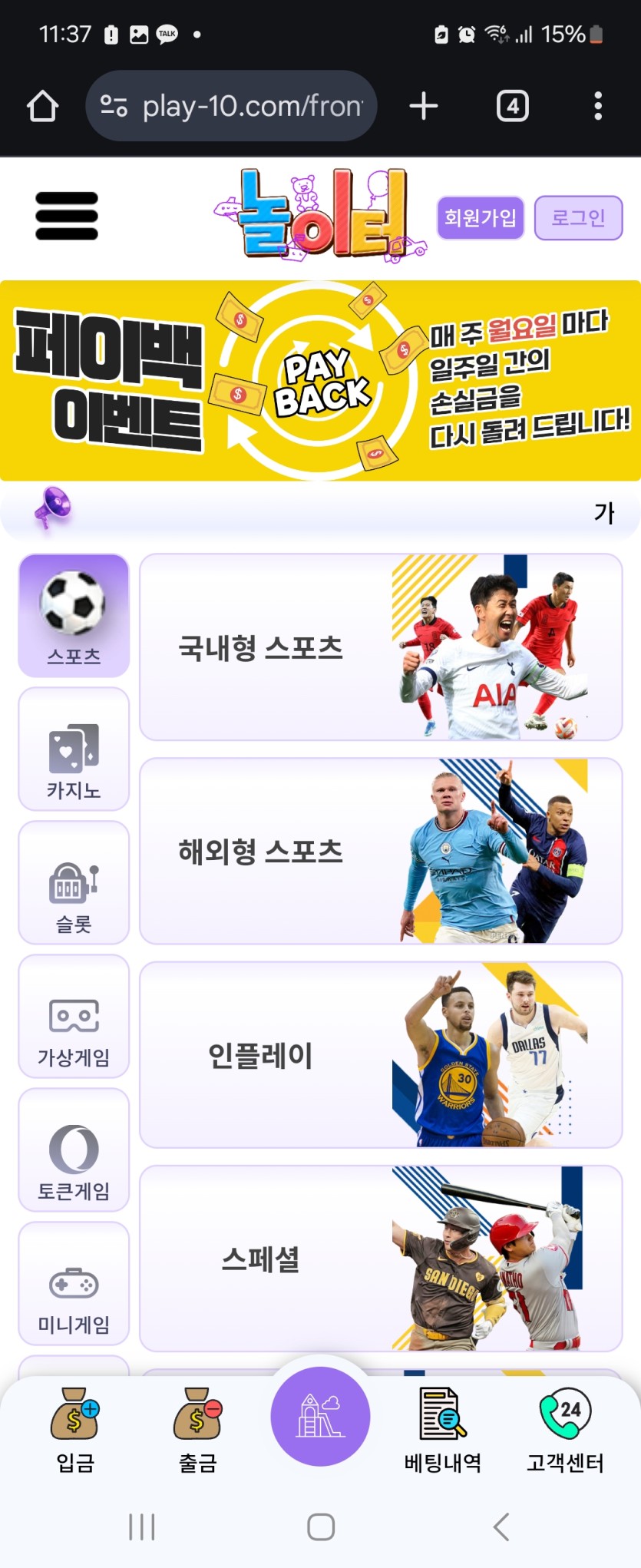Open the hamburger drawer menu
The image size is (641, 1568).
coord(67,216)
